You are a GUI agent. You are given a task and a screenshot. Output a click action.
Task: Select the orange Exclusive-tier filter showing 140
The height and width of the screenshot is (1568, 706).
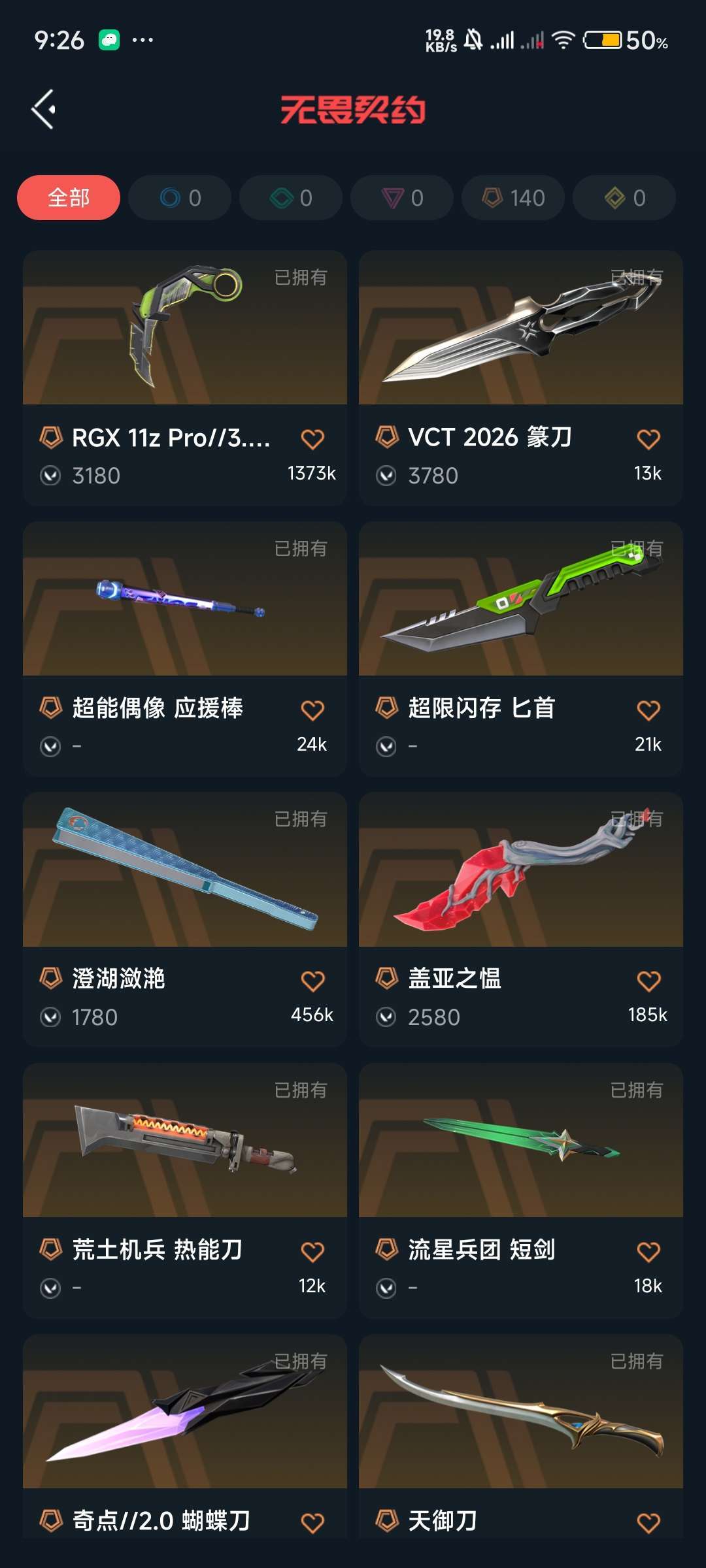513,197
